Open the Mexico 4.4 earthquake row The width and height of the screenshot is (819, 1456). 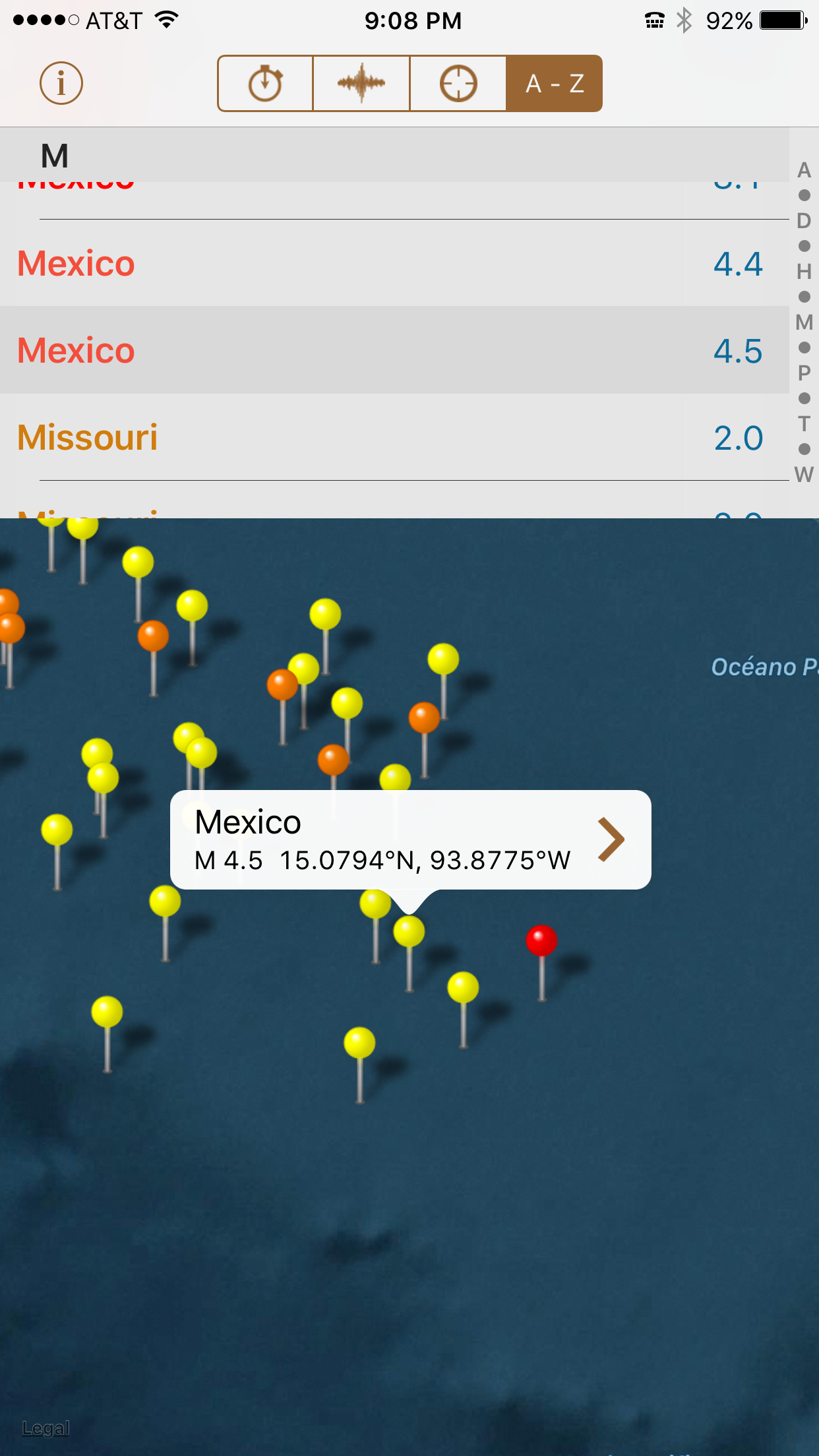[394, 263]
